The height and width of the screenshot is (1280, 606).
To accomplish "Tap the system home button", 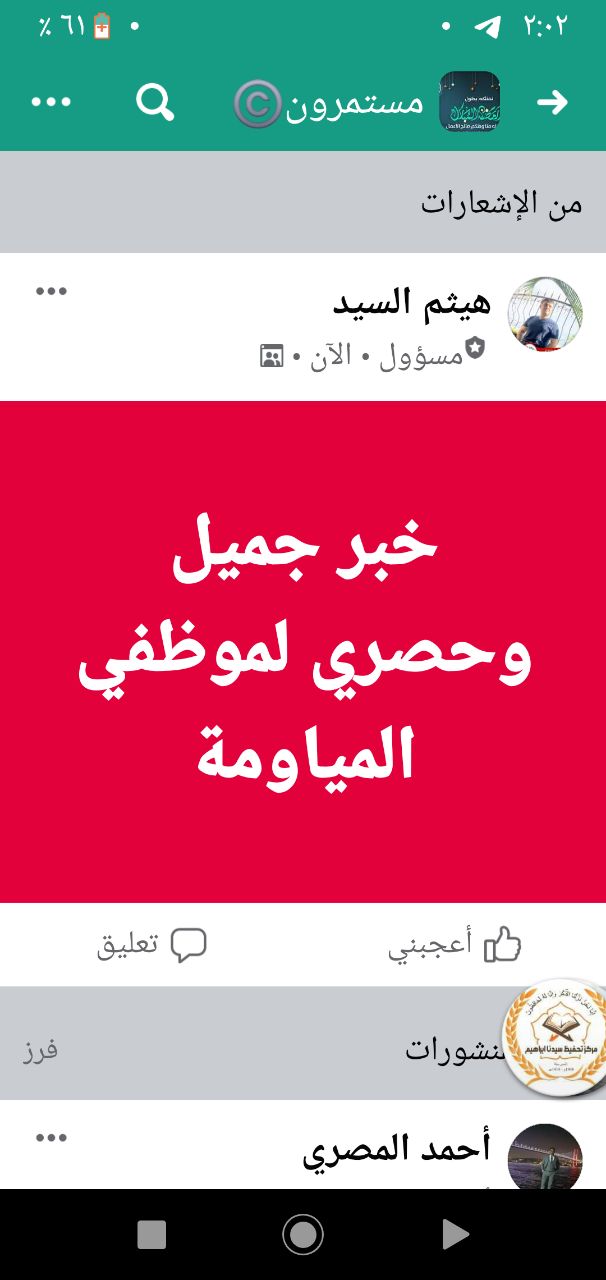I will click(303, 1234).
